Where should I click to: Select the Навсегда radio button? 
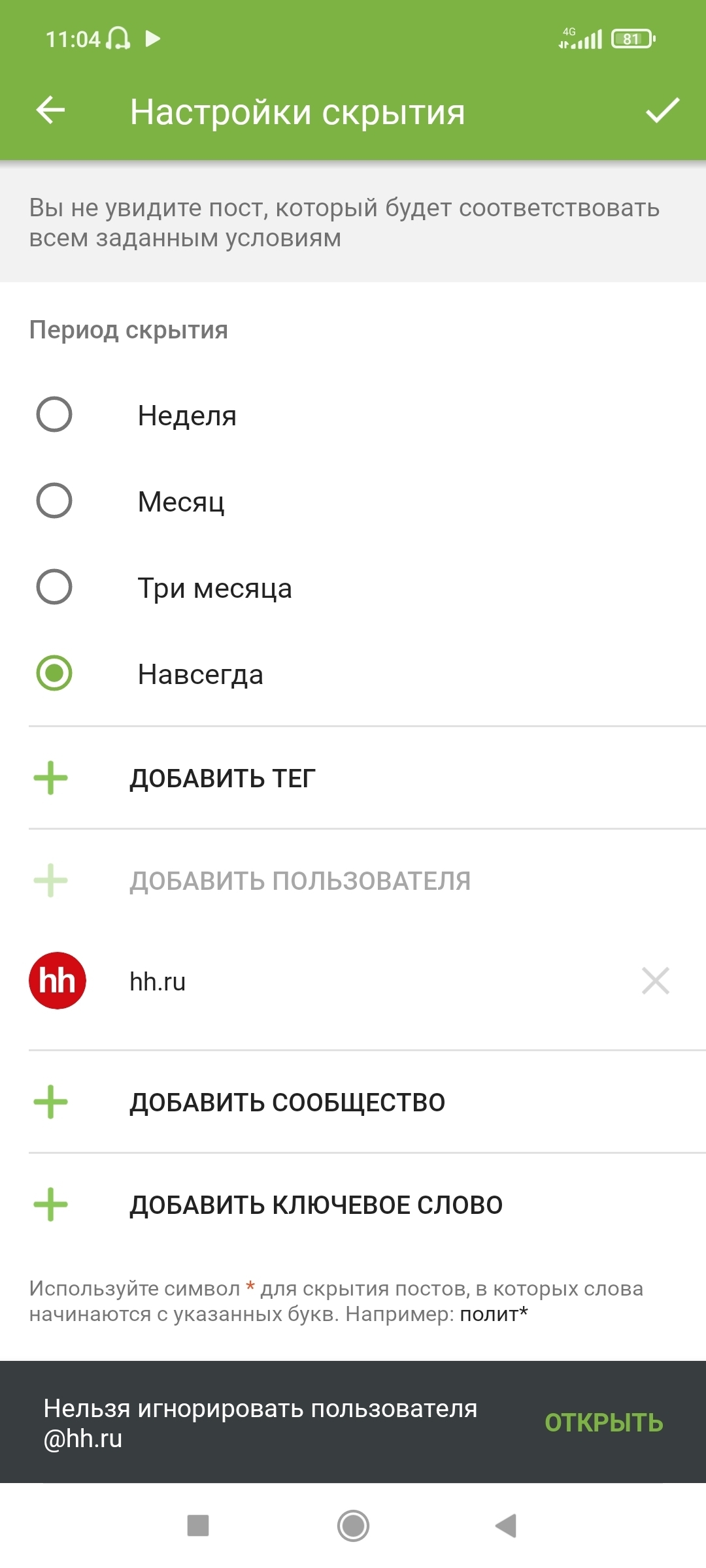click(54, 674)
